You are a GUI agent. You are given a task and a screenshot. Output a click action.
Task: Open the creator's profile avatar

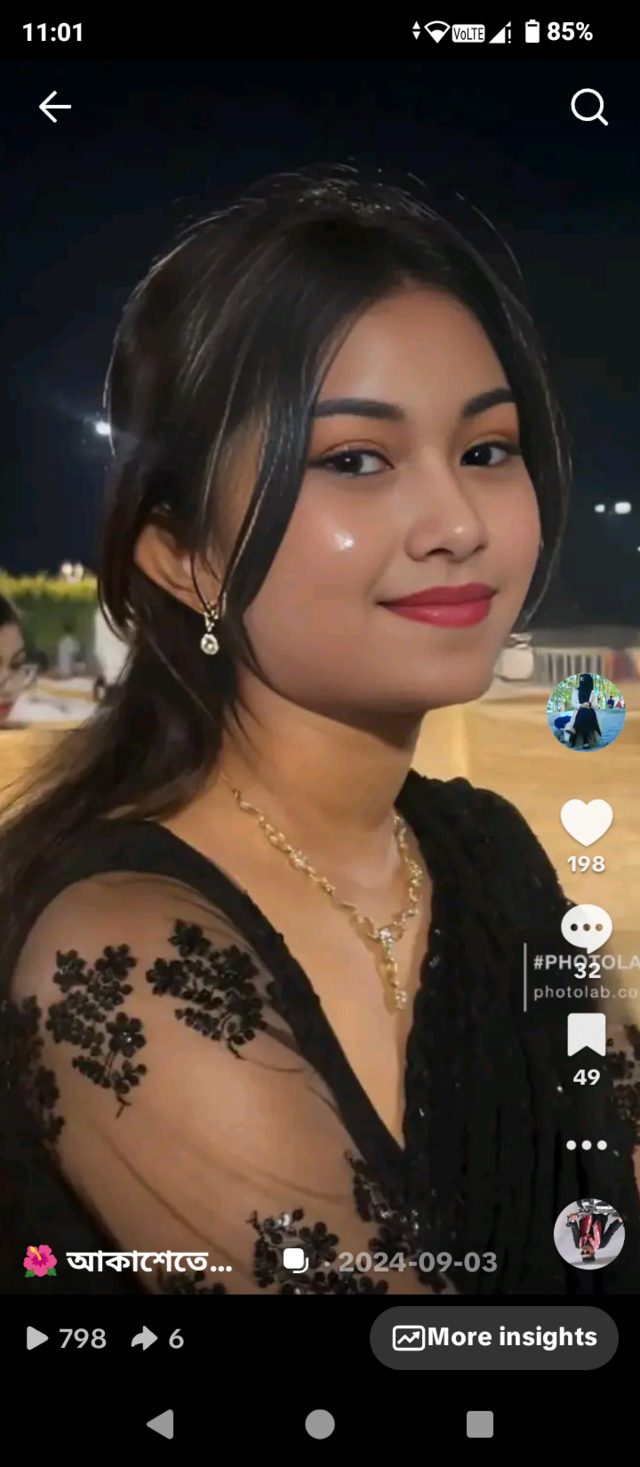586,711
